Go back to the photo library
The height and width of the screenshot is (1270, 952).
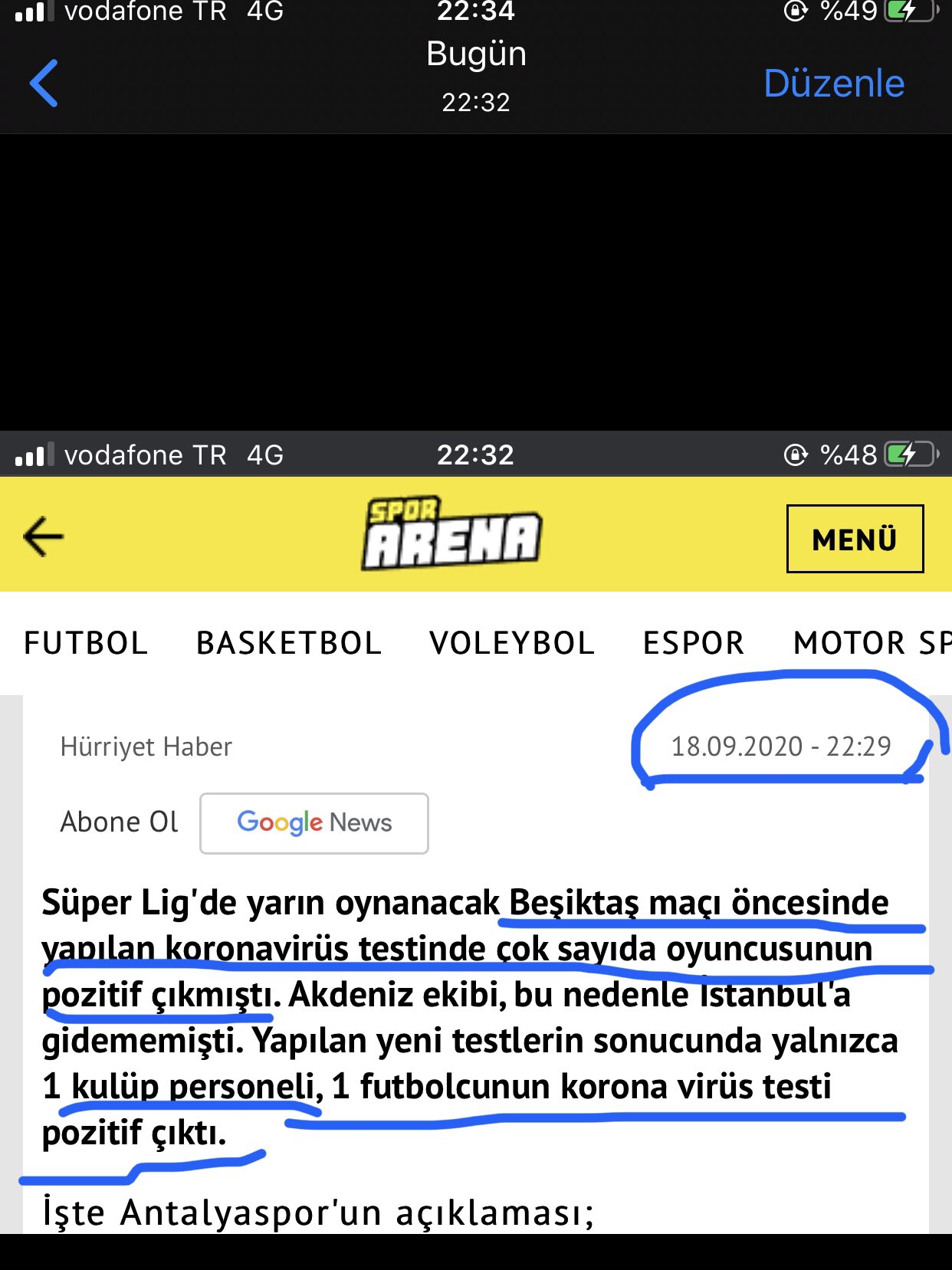(44, 83)
